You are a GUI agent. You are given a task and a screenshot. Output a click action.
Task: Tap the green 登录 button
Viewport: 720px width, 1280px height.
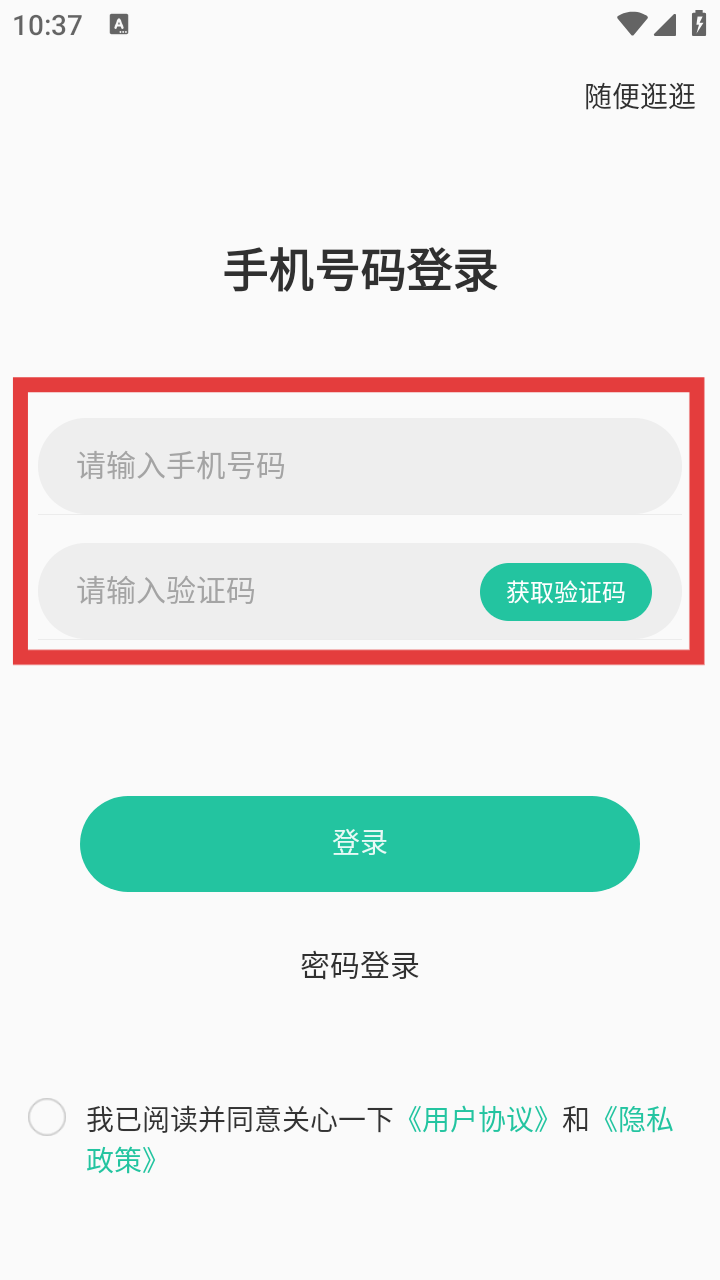[360, 843]
